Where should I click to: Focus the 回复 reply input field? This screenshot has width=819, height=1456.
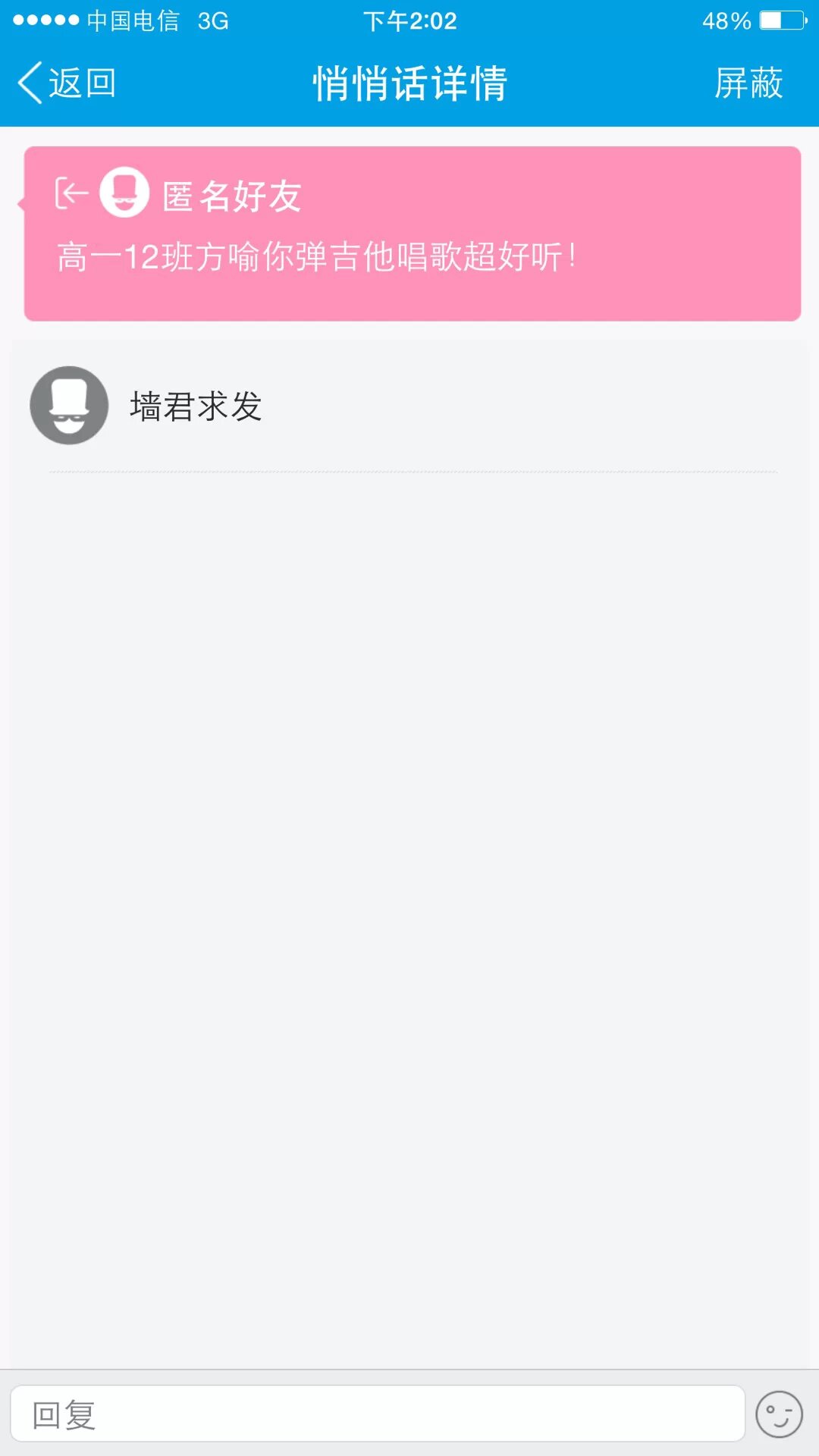377,1414
